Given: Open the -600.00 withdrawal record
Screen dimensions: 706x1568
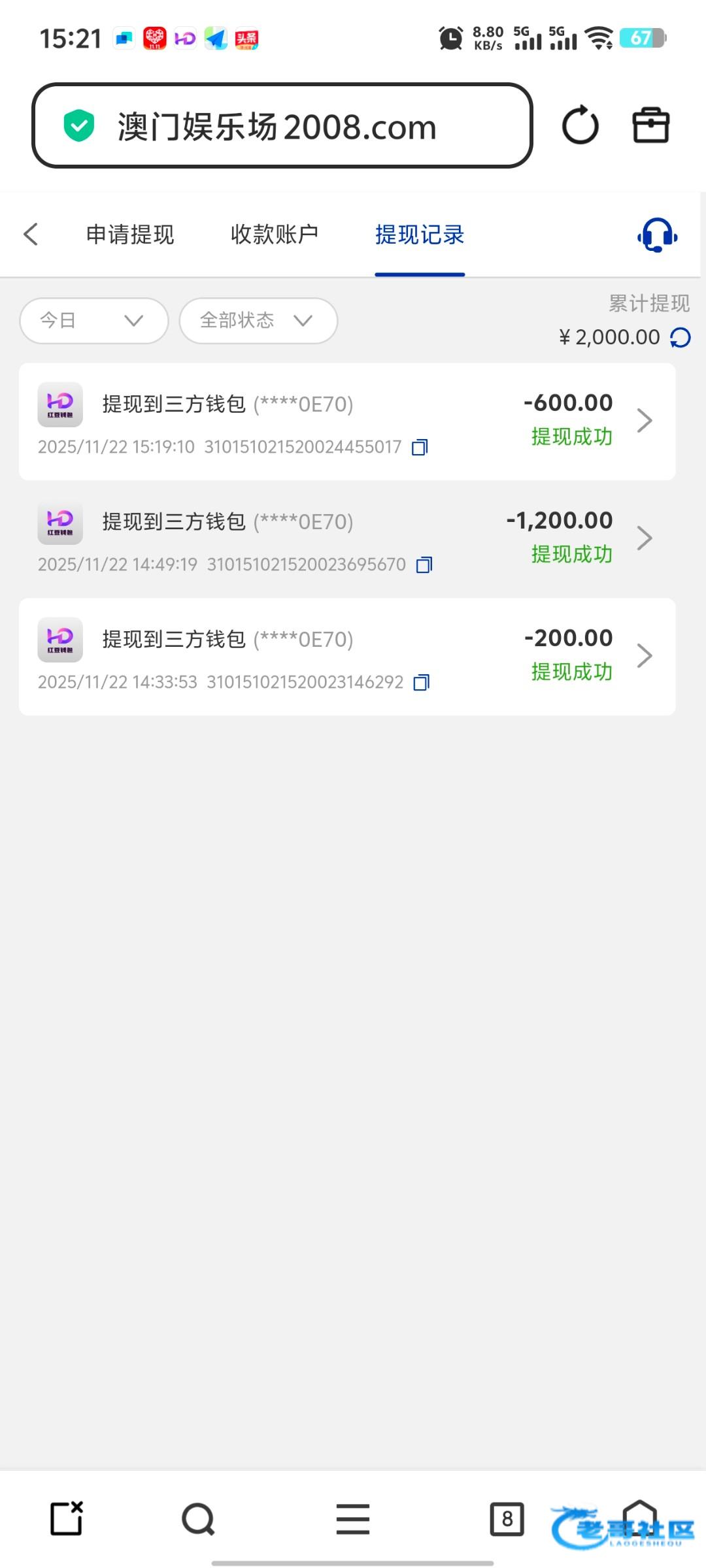Looking at the screenshot, I should tap(347, 421).
